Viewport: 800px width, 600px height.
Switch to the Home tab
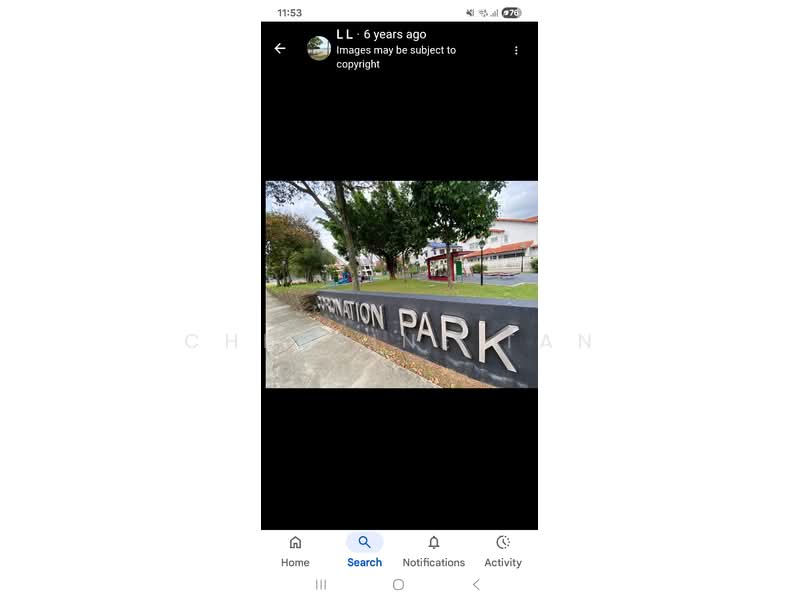[295, 550]
